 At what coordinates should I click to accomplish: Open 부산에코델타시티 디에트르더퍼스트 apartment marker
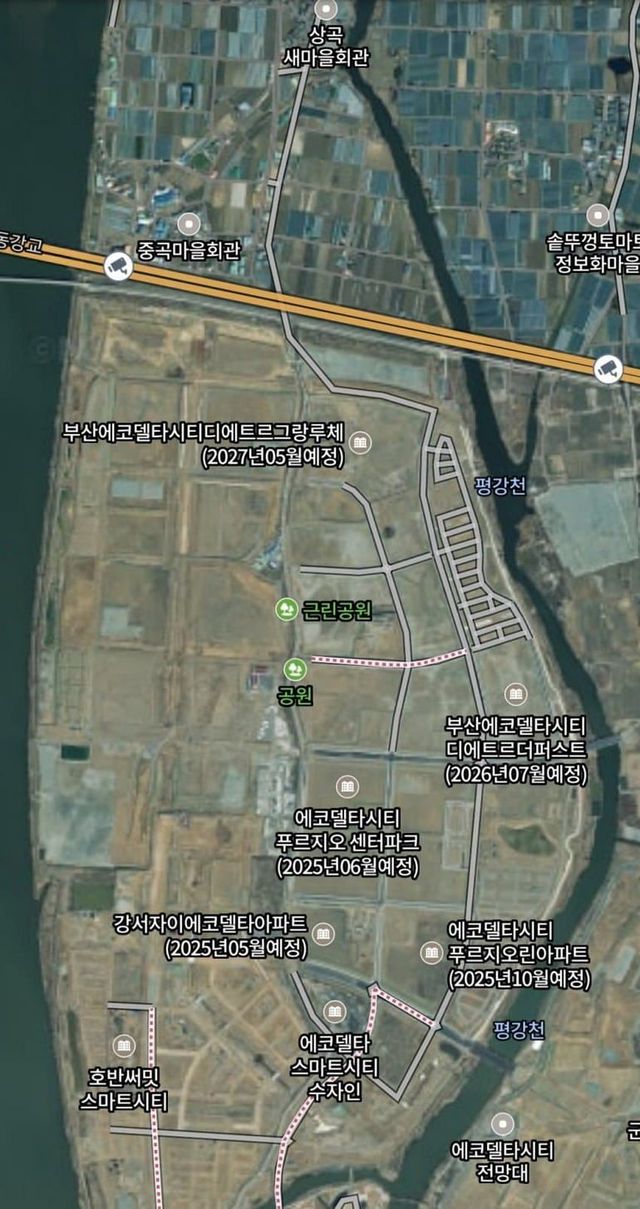(515, 694)
